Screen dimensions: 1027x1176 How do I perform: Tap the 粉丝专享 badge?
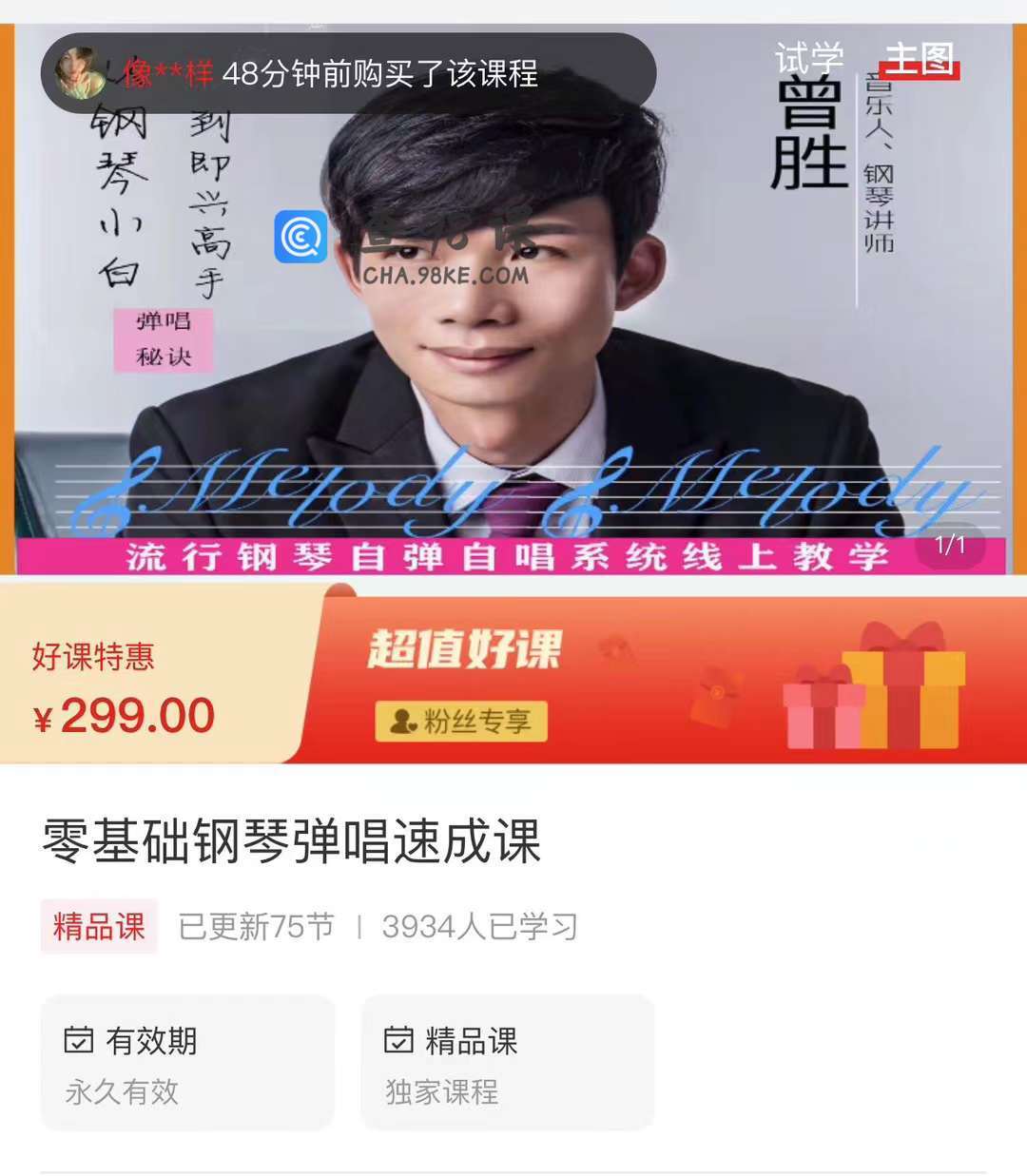(461, 722)
